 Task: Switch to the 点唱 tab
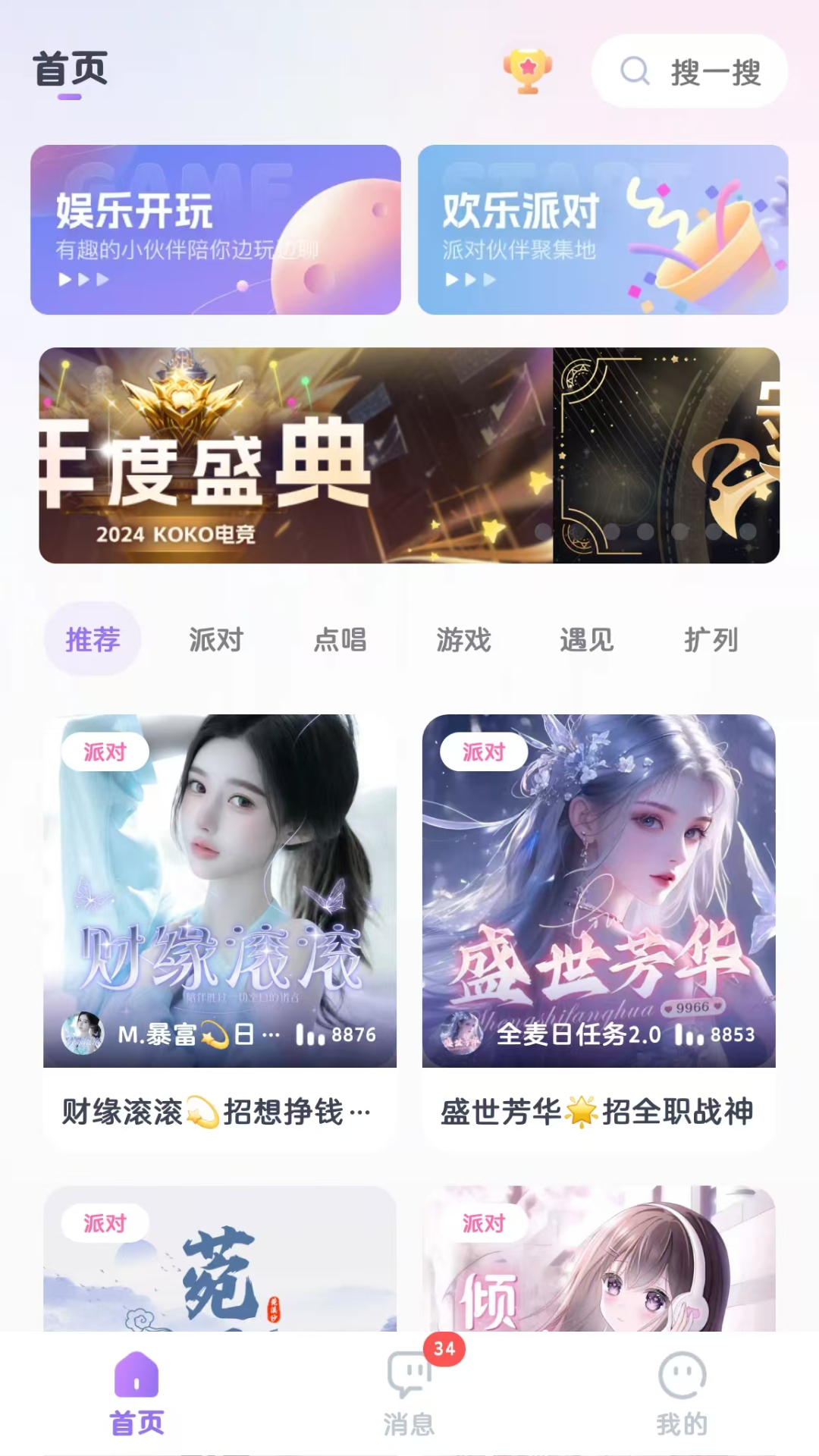pos(340,639)
